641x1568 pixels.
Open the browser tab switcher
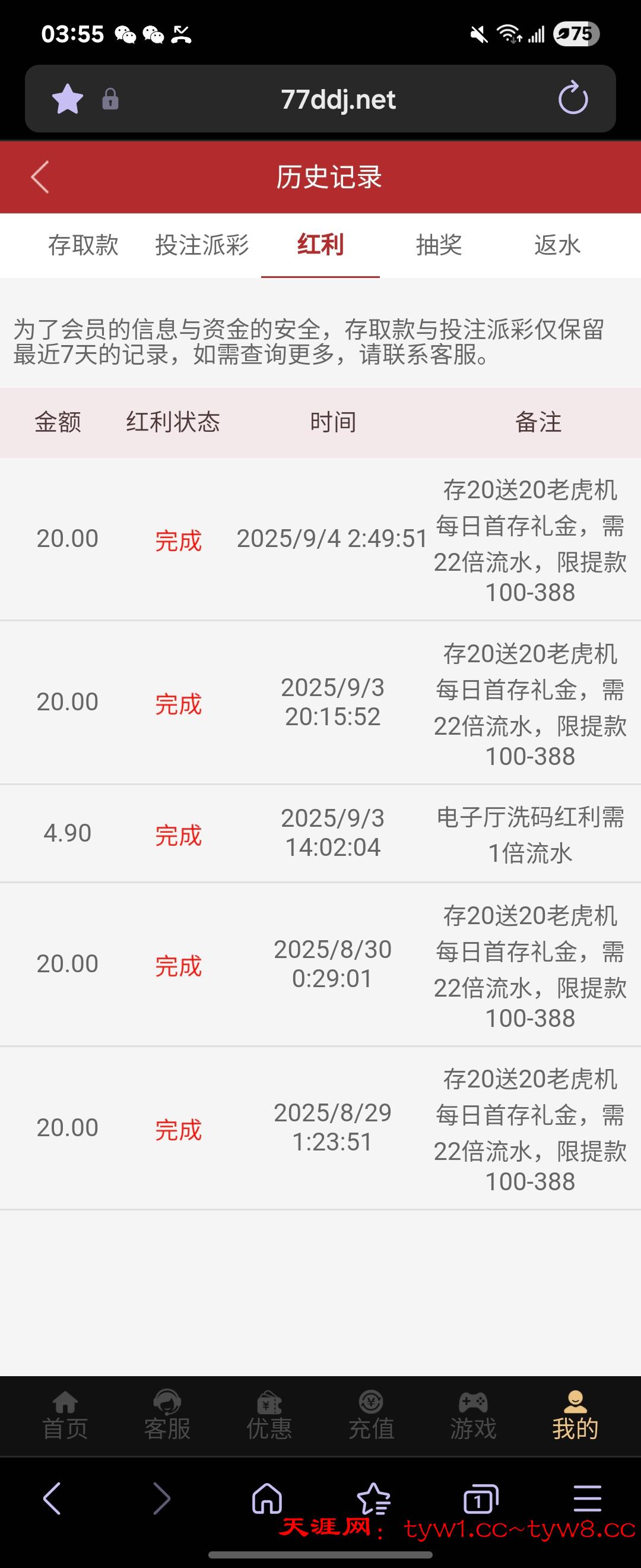480,1499
